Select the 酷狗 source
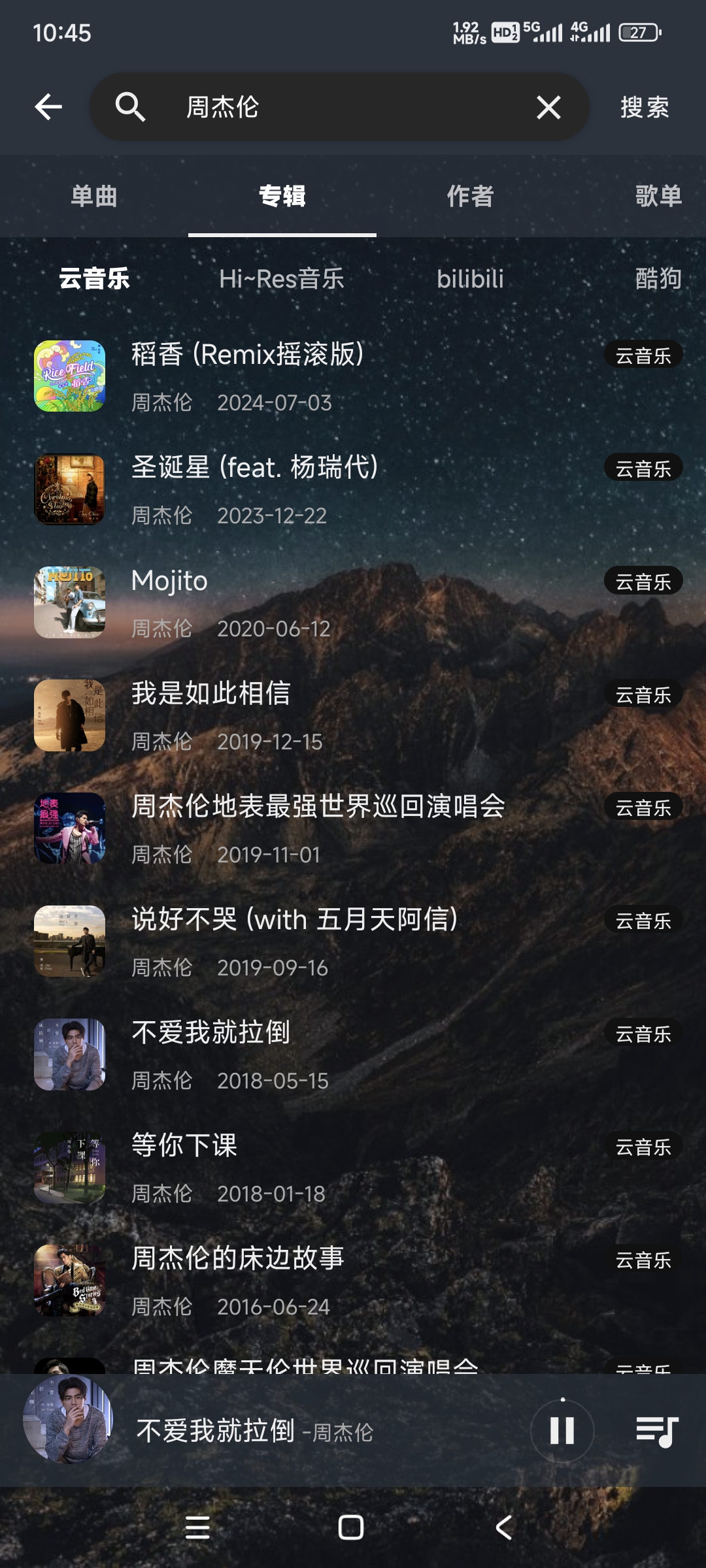 coord(658,279)
